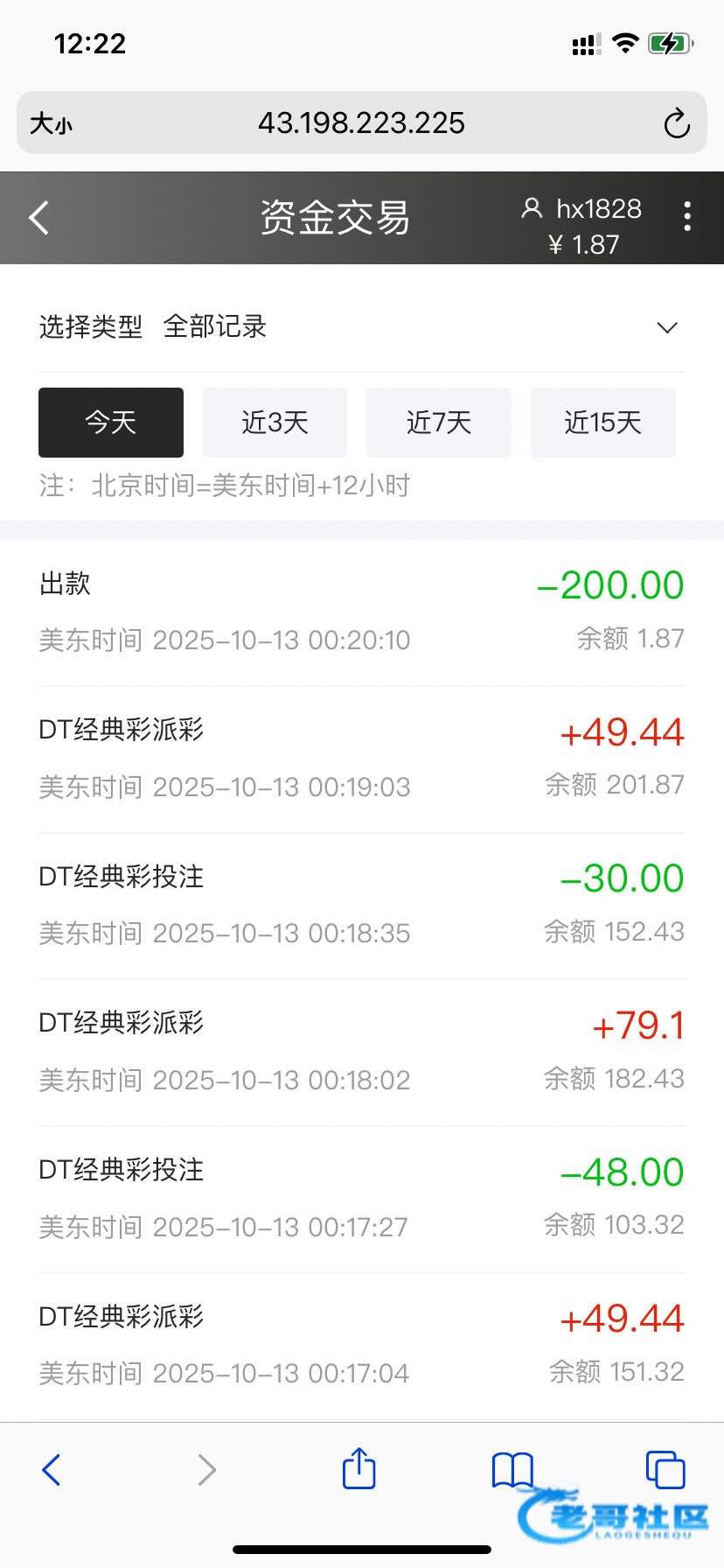Show all open Safari tabs
Viewport: 724px width, 1568px height.
click(x=665, y=1470)
